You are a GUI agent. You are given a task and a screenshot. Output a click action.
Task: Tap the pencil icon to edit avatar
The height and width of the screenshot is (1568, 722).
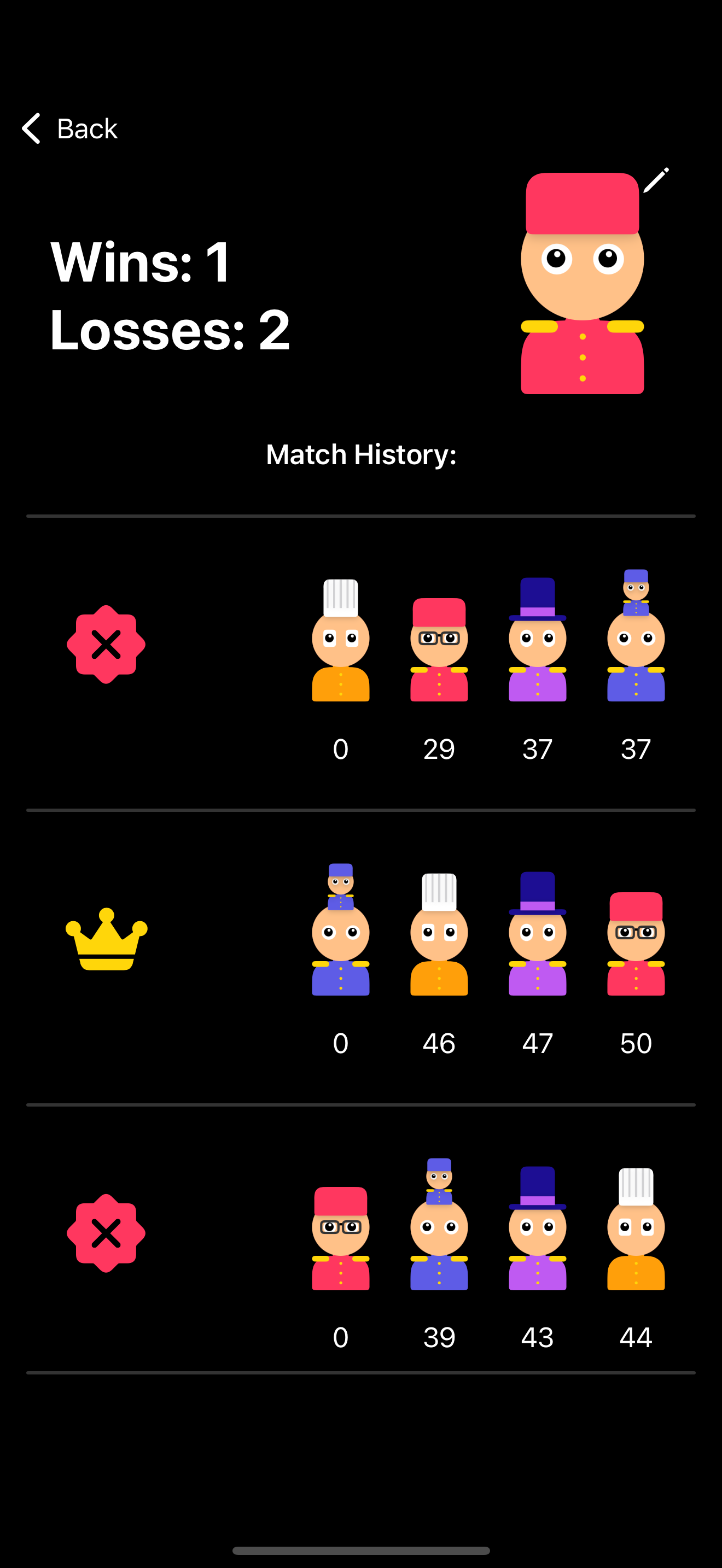[656, 180]
